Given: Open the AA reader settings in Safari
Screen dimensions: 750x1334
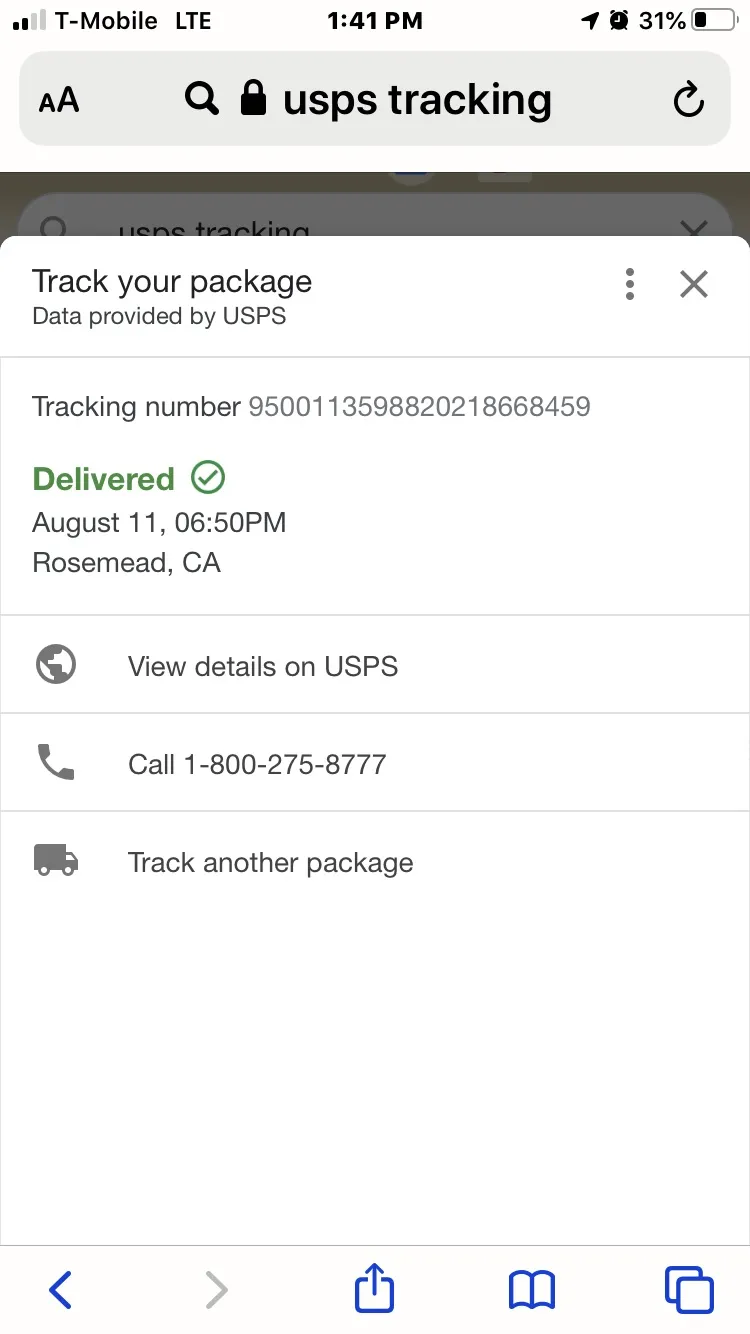Looking at the screenshot, I should tap(59, 100).
